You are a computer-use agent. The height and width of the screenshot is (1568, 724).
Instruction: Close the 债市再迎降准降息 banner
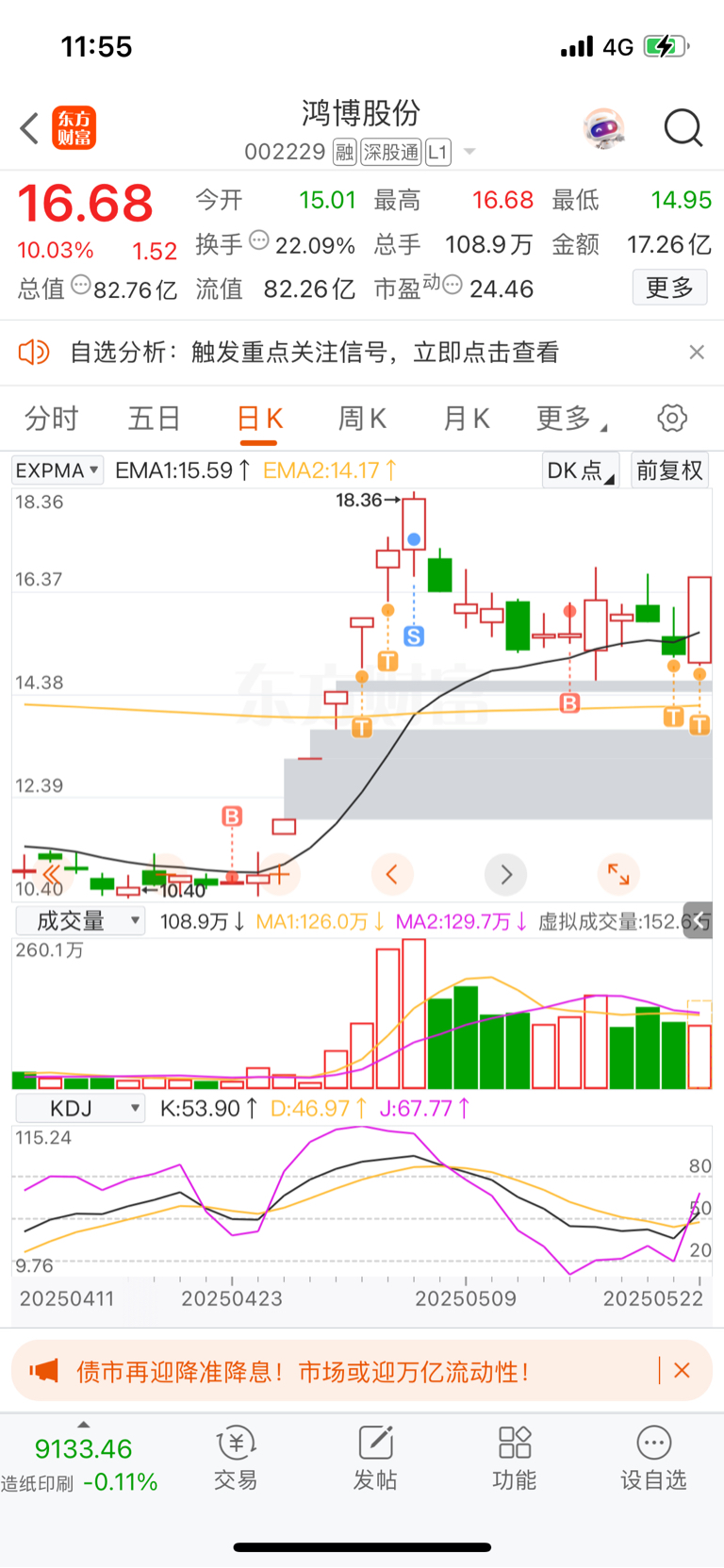(x=683, y=1370)
